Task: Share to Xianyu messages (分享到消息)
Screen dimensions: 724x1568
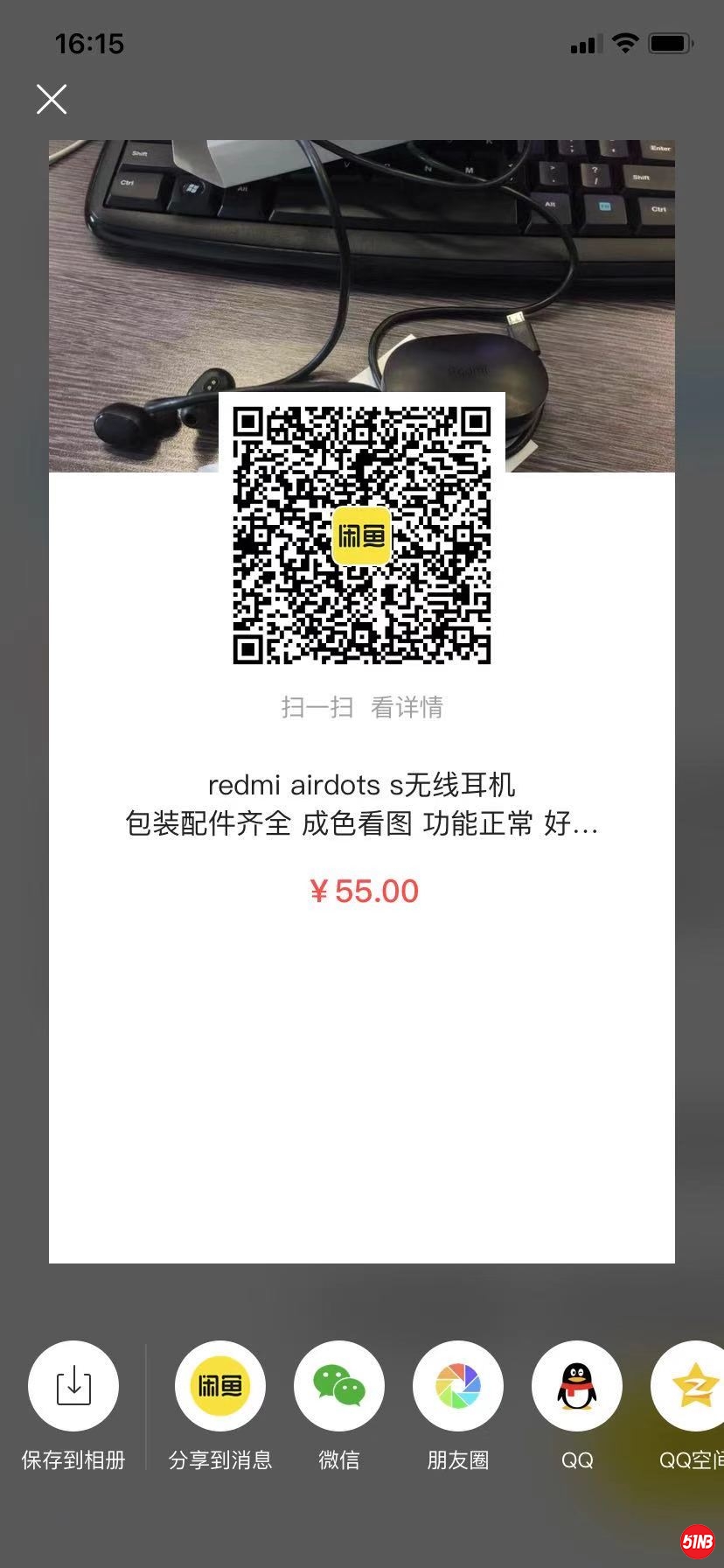Action: (220, 1386)
